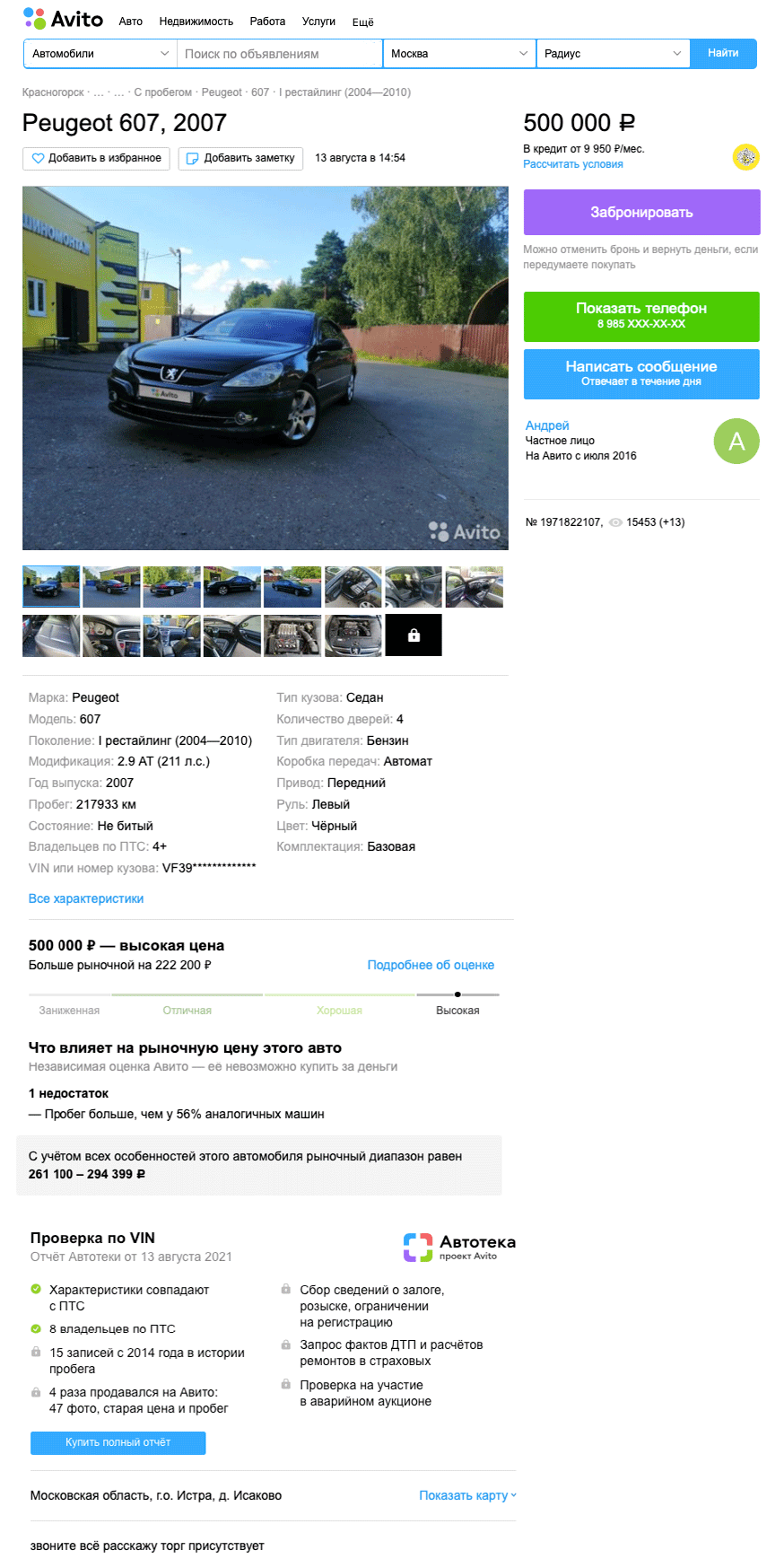Open the Ещё menu item
Image resolution: width=784 pixels, height=1559 pixels.
(363, 22)
